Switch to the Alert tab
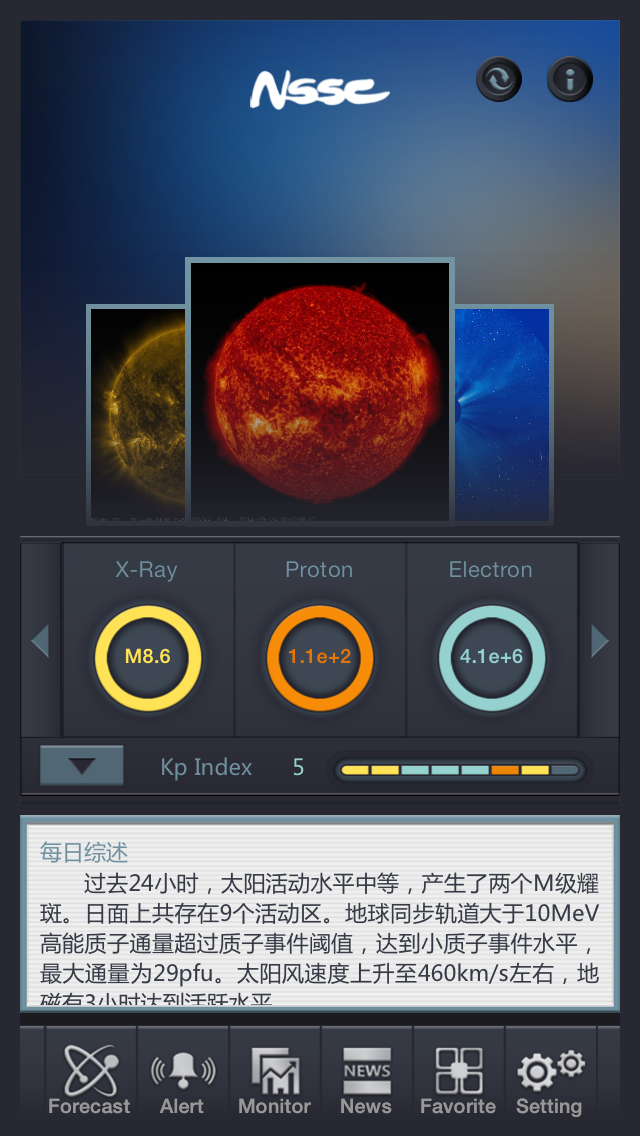 click(182, 1080)
